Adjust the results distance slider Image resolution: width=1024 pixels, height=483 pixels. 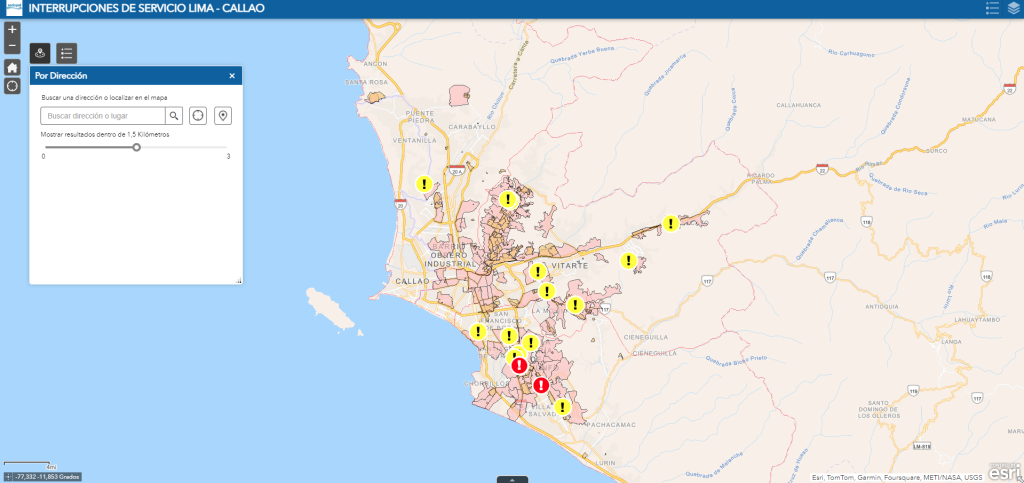(x=137, y=147)
